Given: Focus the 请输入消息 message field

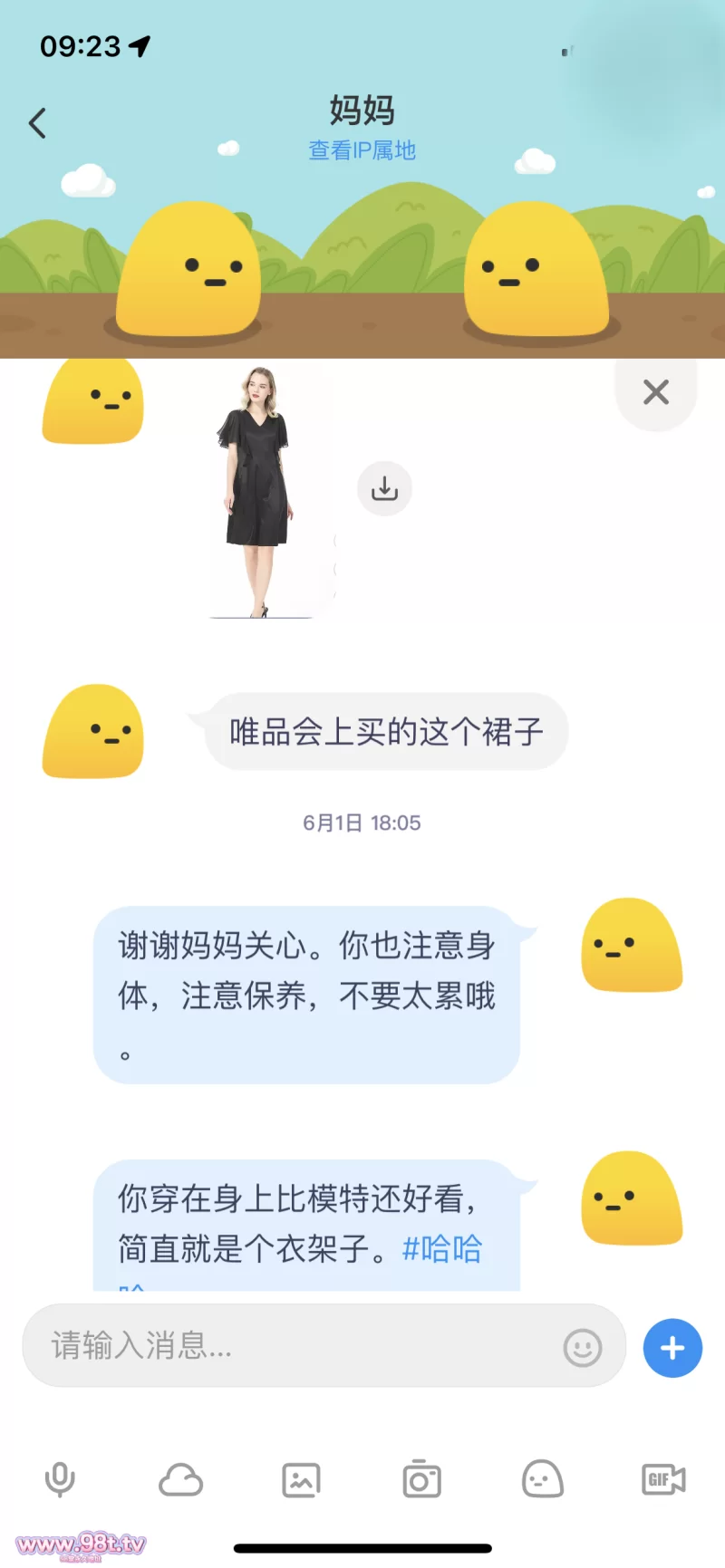Looking at the screenshot, I should coord(290,1346).
